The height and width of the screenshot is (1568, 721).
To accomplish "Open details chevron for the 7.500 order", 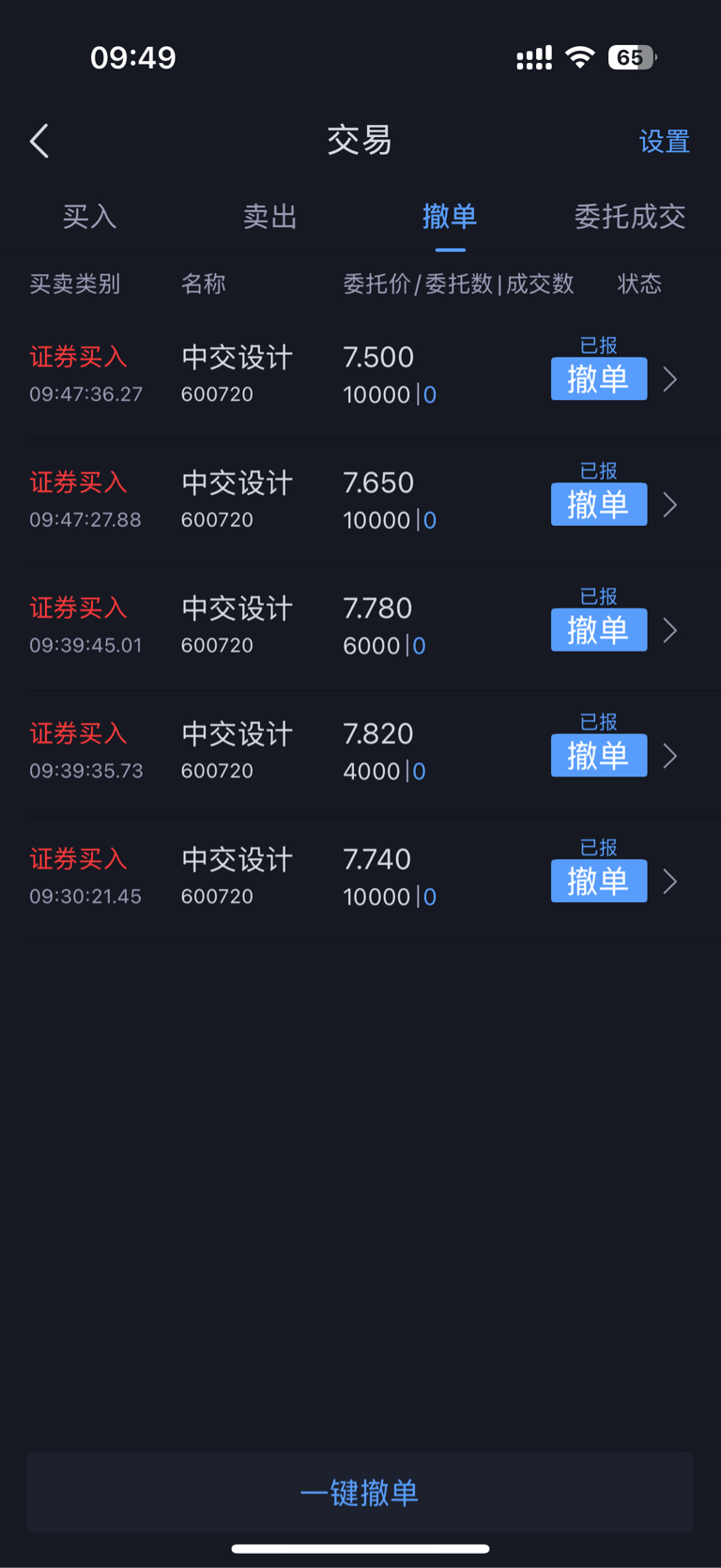I will coord(670,379).
